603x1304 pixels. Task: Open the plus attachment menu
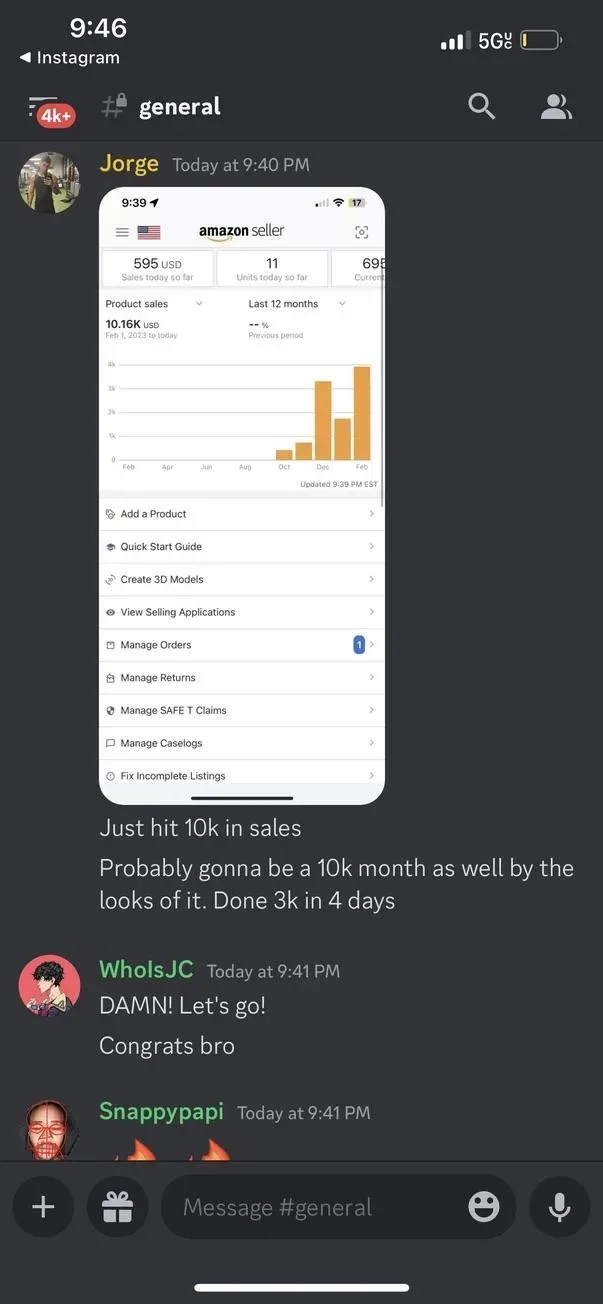point(43,1207)
